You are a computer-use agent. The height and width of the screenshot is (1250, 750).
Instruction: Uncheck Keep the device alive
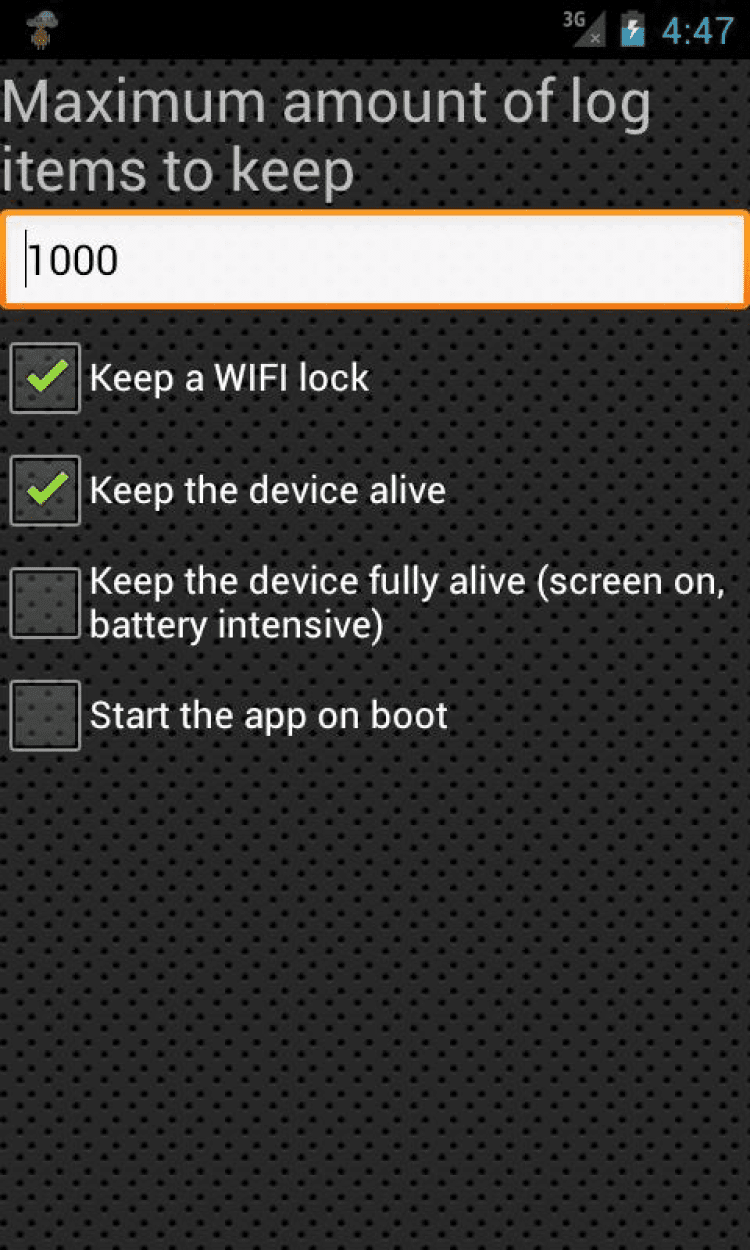tap(45, 491)
